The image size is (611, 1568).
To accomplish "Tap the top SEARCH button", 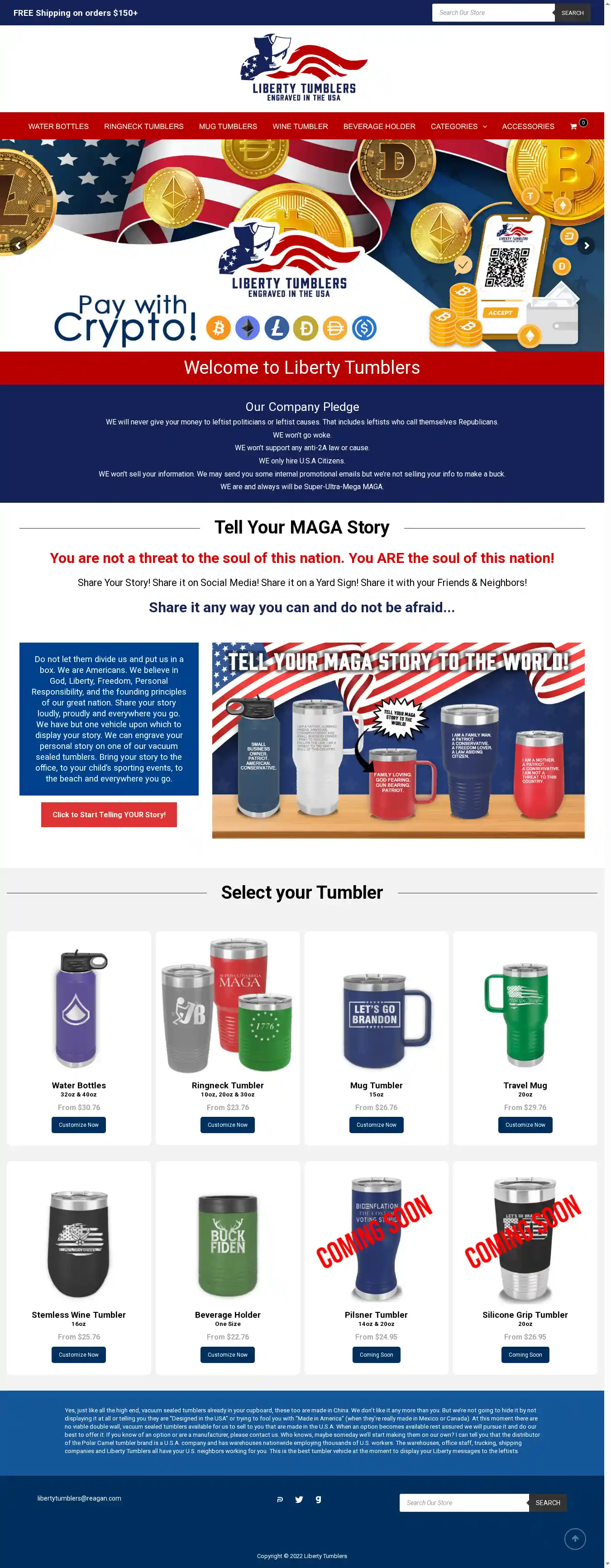I will coord(572,13).
